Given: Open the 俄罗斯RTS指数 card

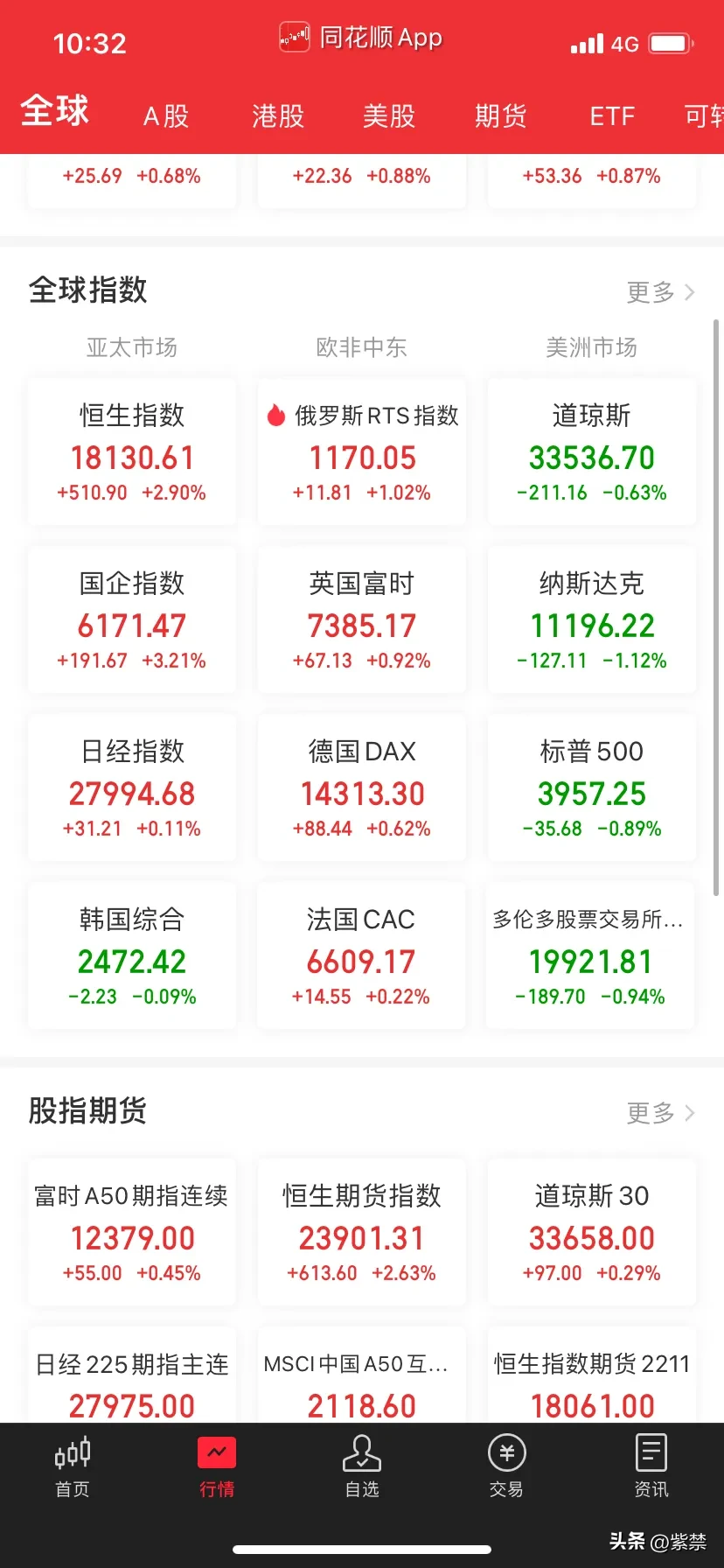Looking at the screenshot, I should (x=362, y=452).
